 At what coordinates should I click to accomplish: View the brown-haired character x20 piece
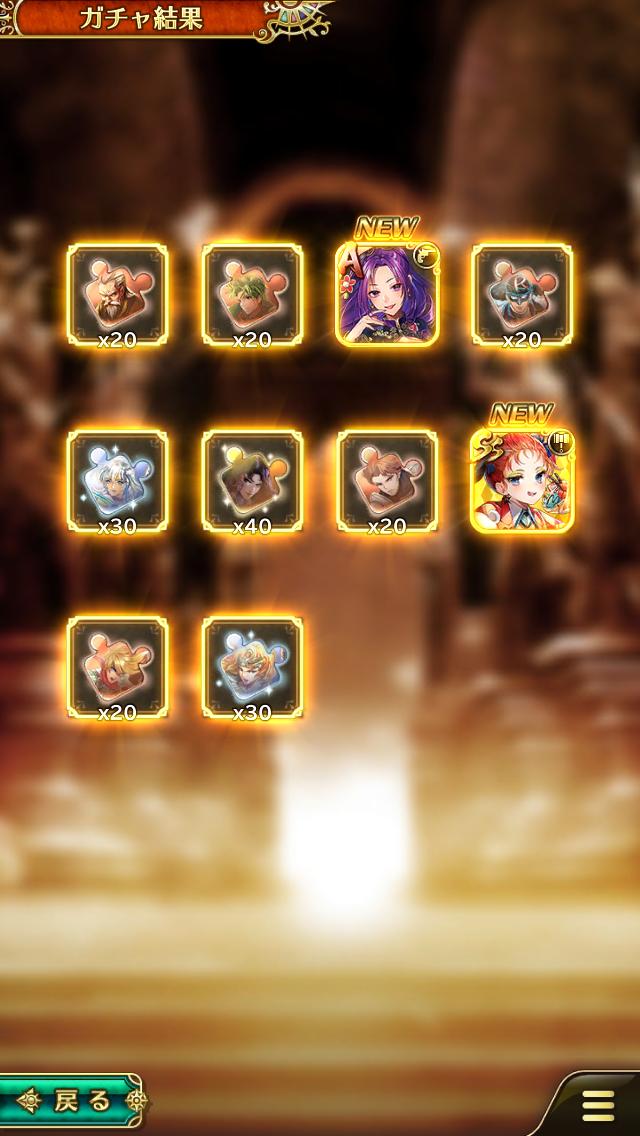point(387,481)
